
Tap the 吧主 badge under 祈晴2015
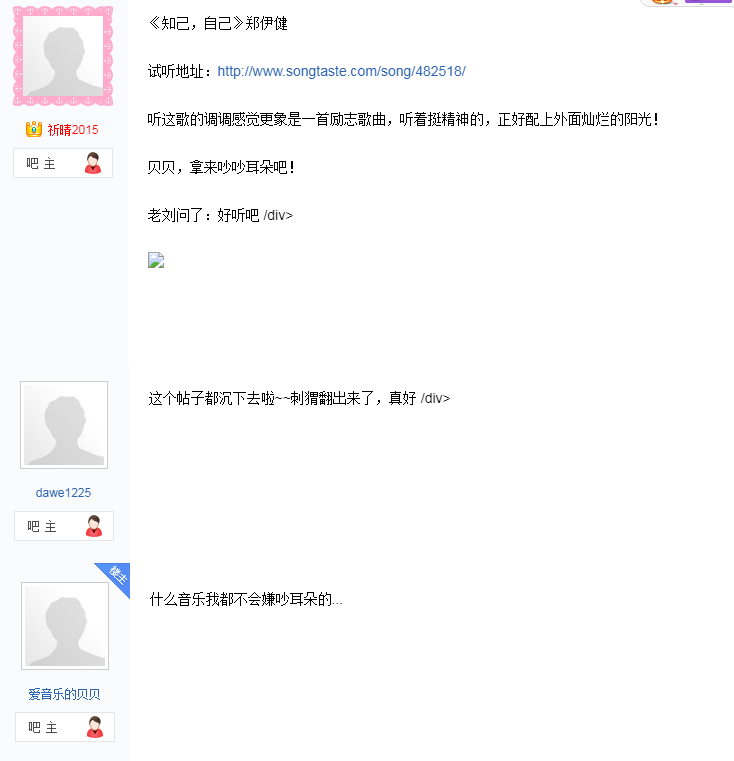pyautogui.click(x=63, y=163)
